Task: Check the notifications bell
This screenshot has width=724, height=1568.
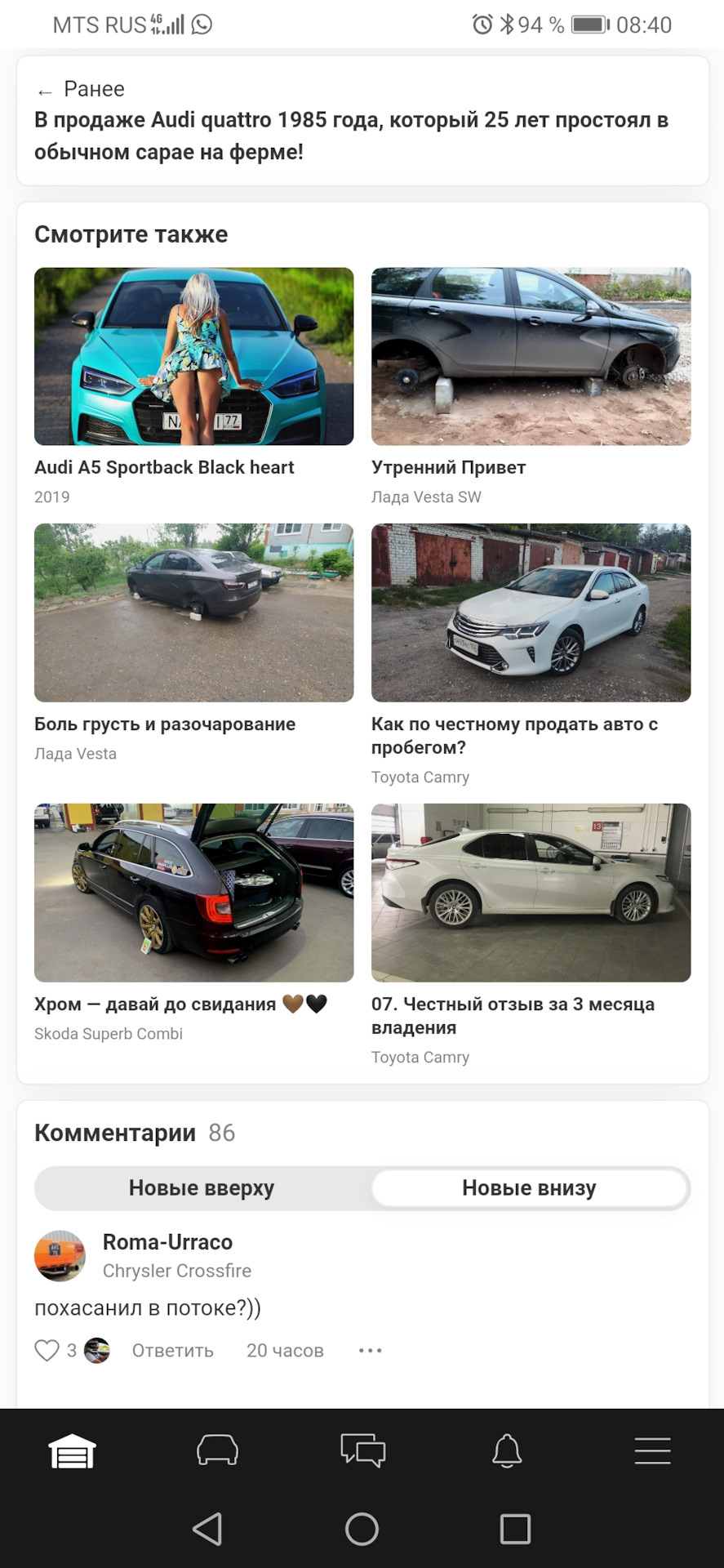Action: tap(507, 1451)
